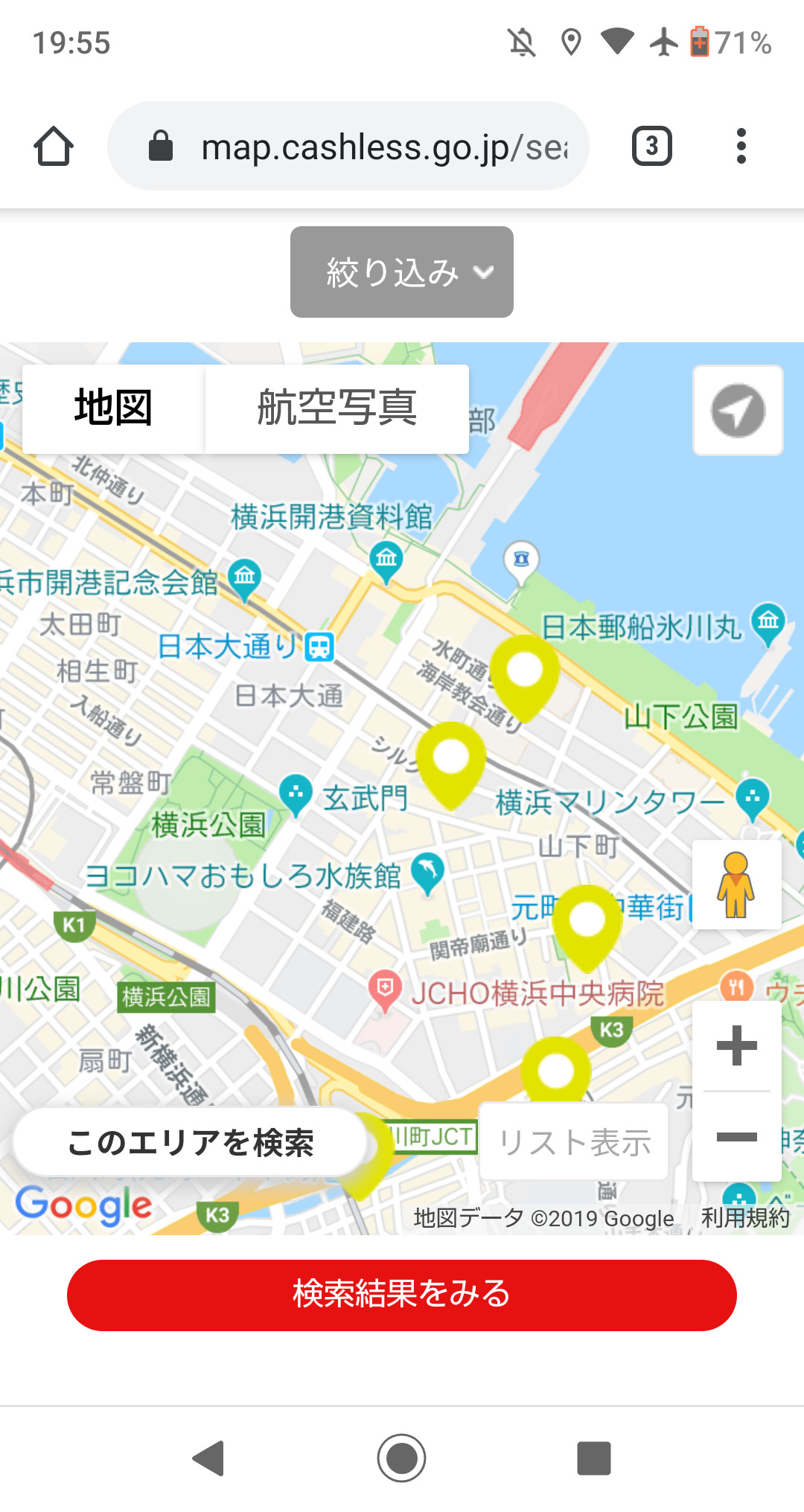The height and width of the screenshot is (1512, 804).
Task: Tap 検索結果をみる to view results
Action: 402,1295
